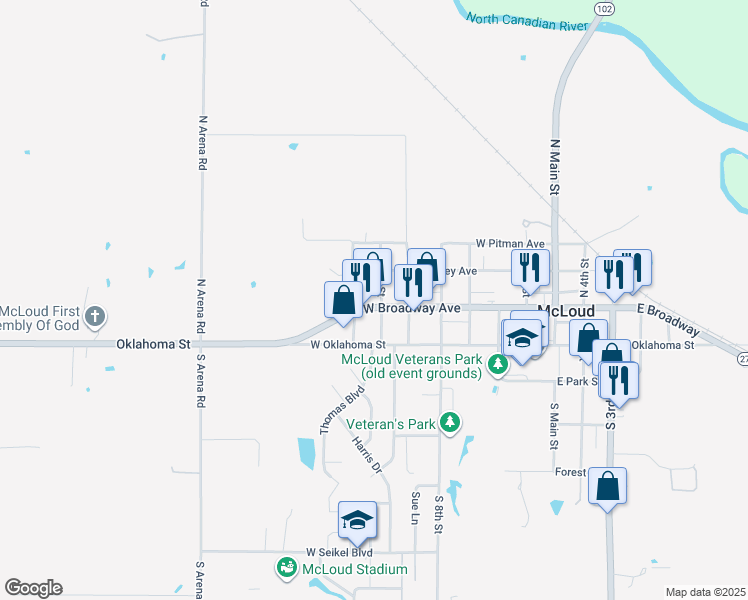Open the Veteran's Park tree marker
Viewport: 748px width, 600px height.
pyautogui.click(x=450, y=423)
